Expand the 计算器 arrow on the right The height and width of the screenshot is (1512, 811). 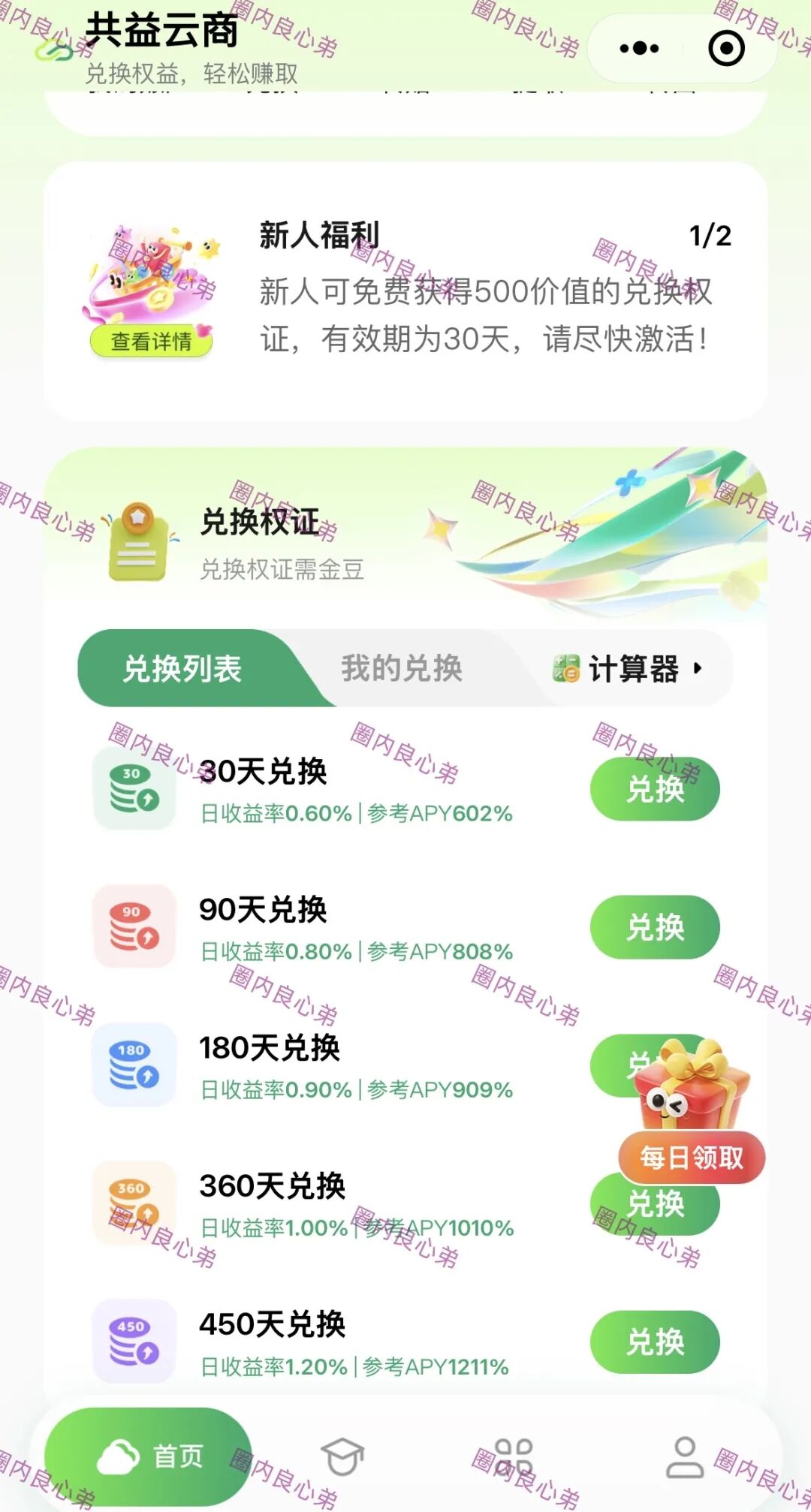(698, 670)
